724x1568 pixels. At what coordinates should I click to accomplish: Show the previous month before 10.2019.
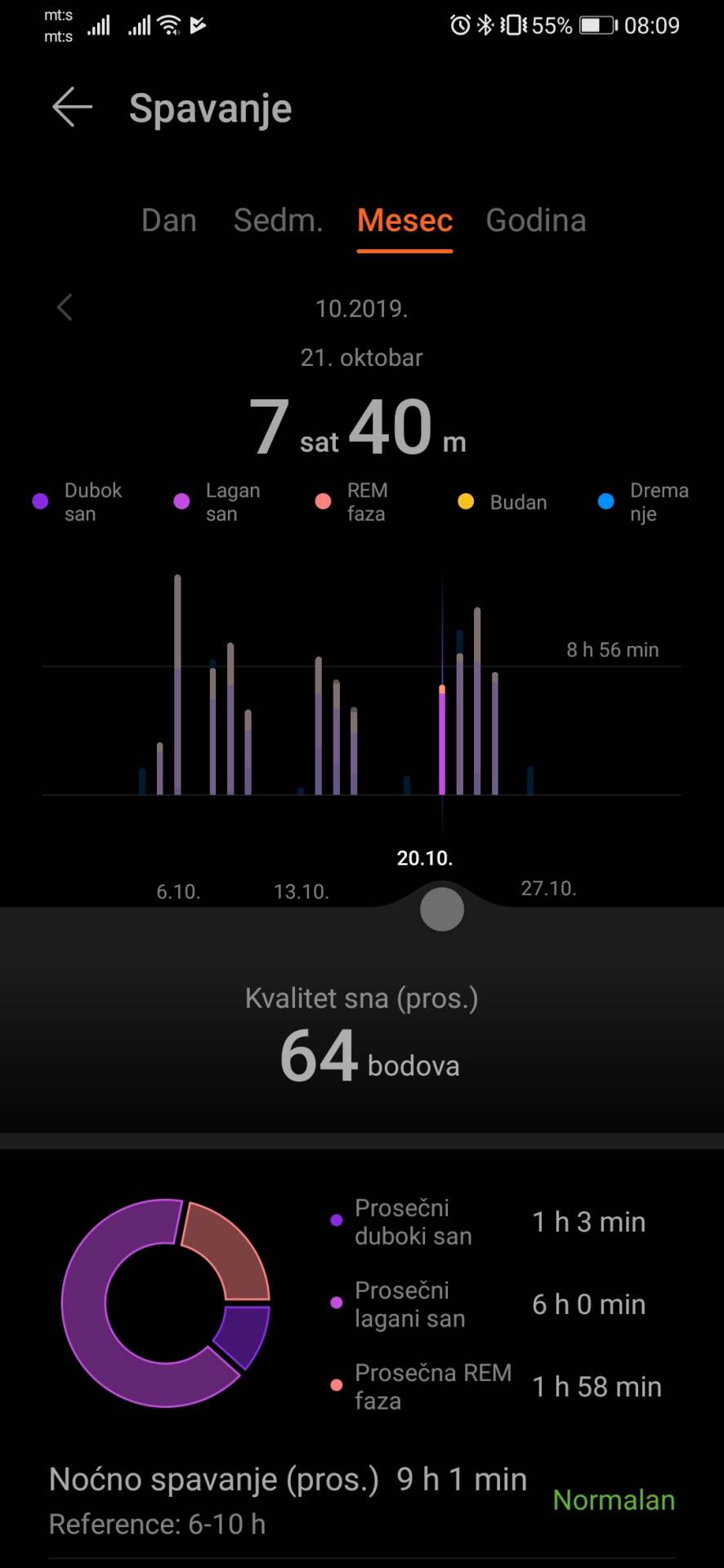pos(65,308)
